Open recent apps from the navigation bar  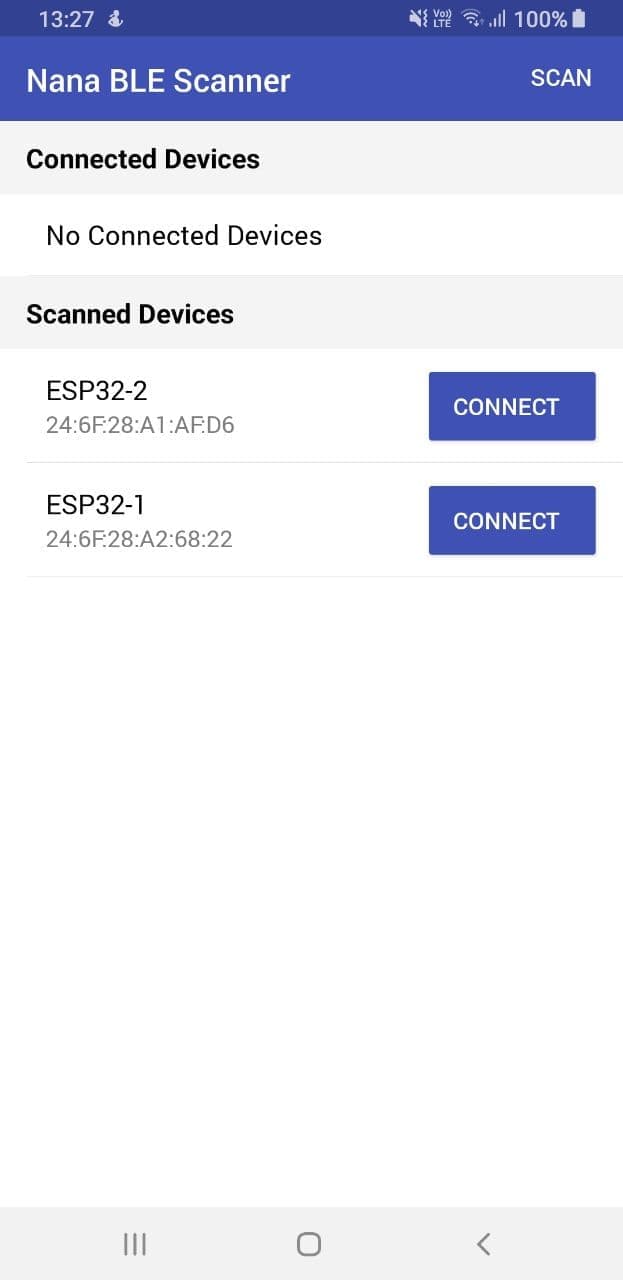135,1243
